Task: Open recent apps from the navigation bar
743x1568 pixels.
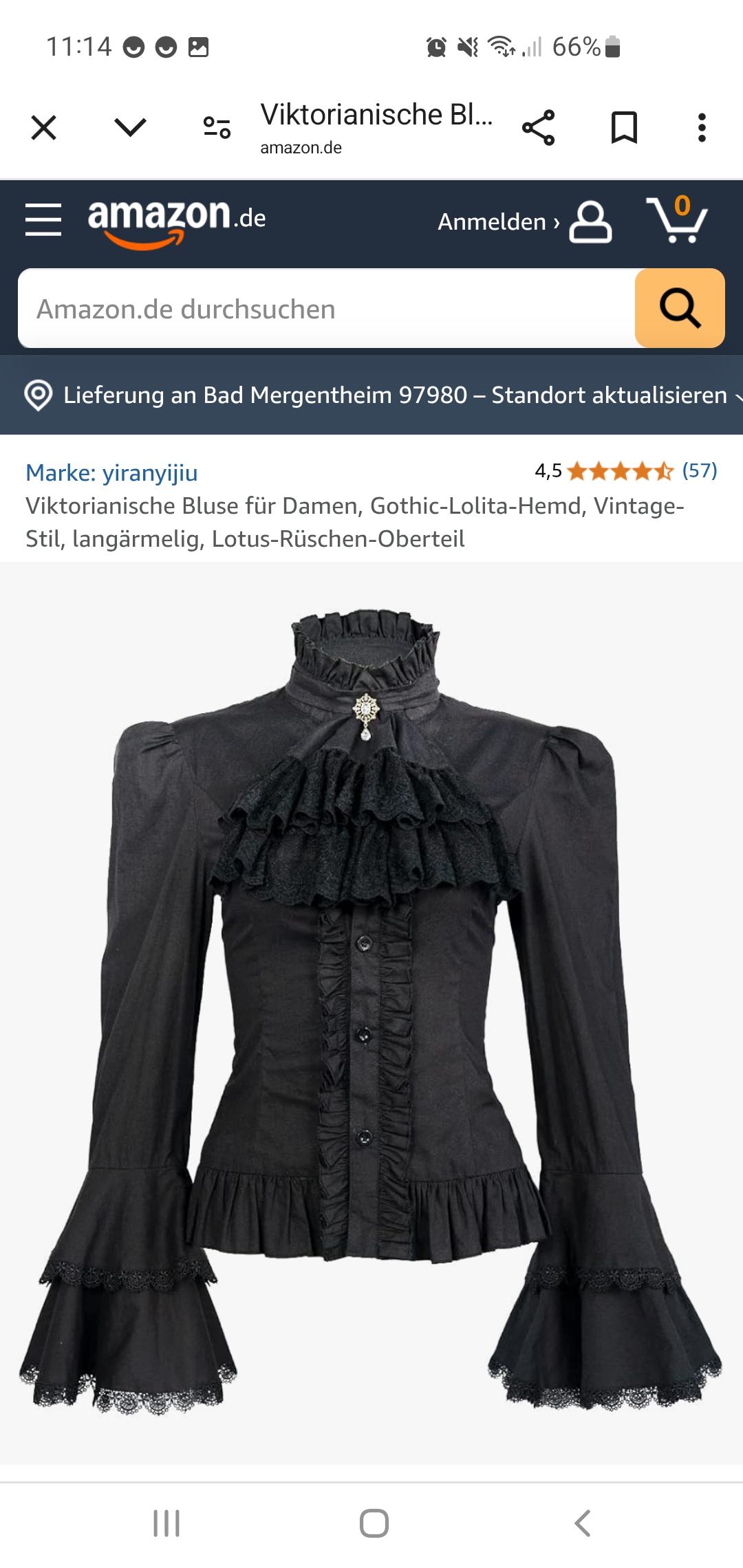Action: (166, 1523)
